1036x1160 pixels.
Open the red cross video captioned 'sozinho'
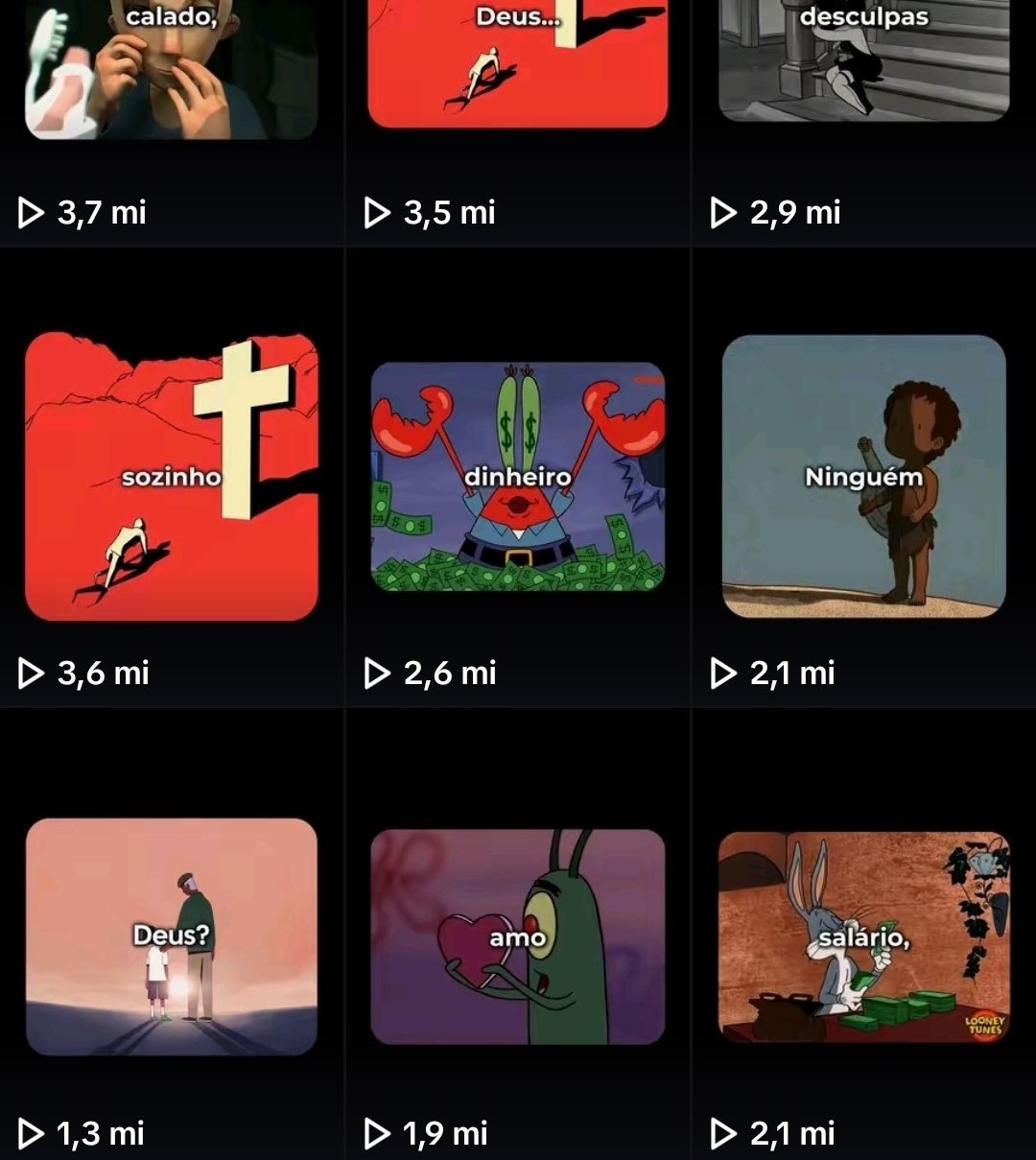[171, 476]
